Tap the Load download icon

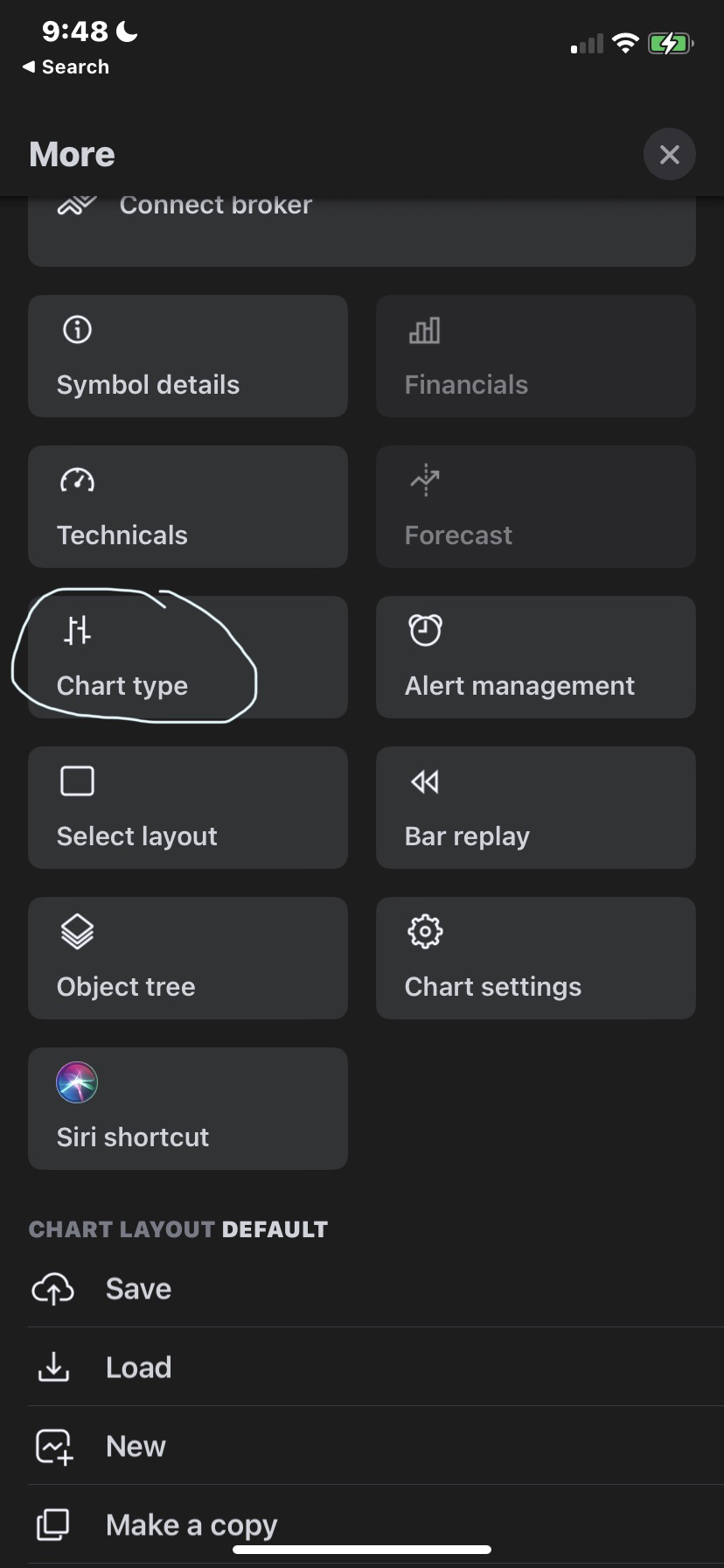(x=53, y=1367)
